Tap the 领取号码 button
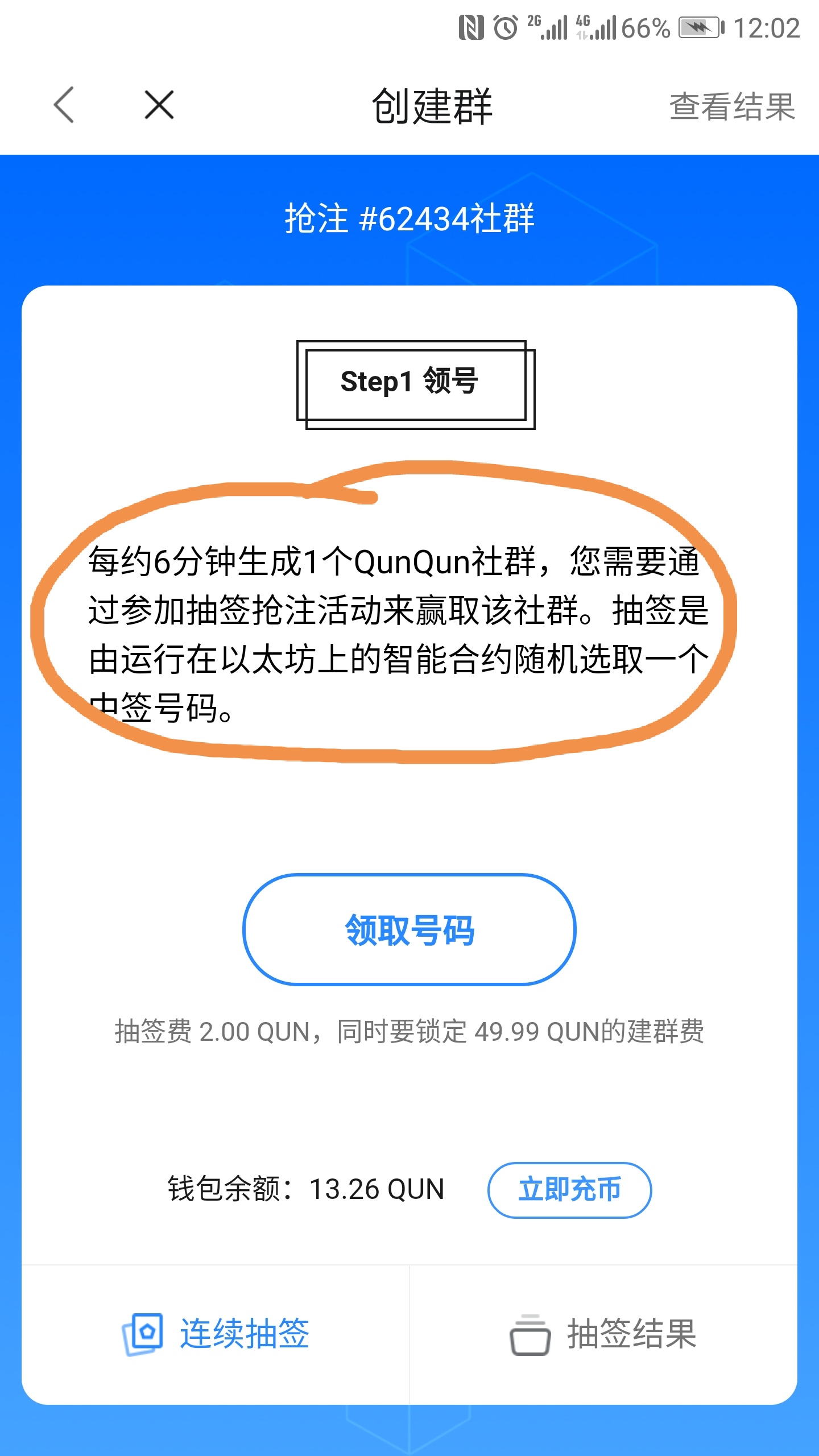This screenshot has height=1456, width=819. click(x=409, y=929)
